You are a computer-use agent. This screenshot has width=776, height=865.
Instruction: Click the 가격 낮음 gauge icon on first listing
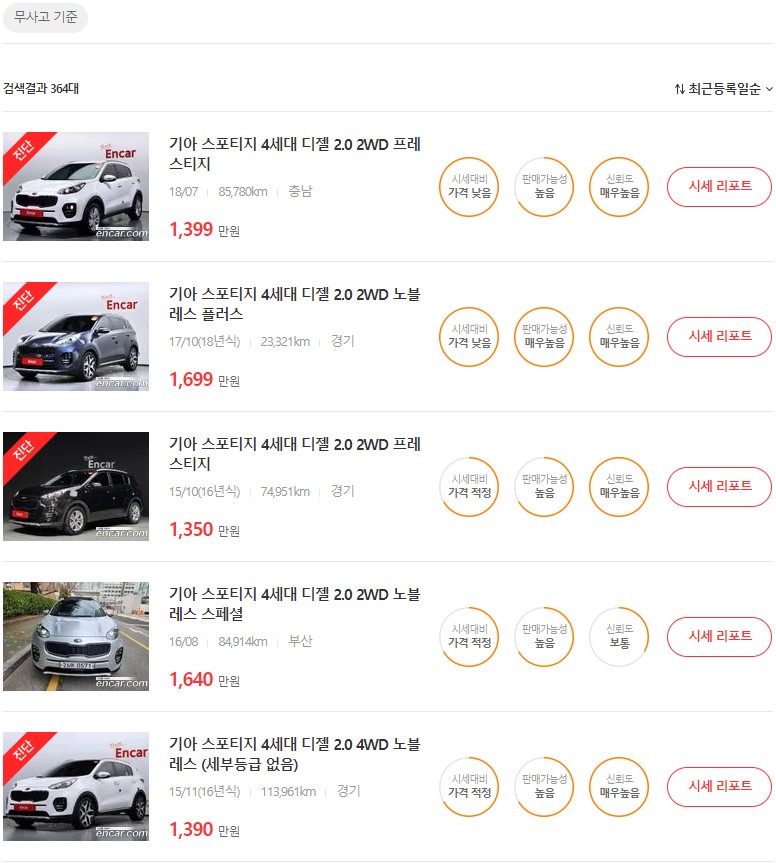point(468,187)
